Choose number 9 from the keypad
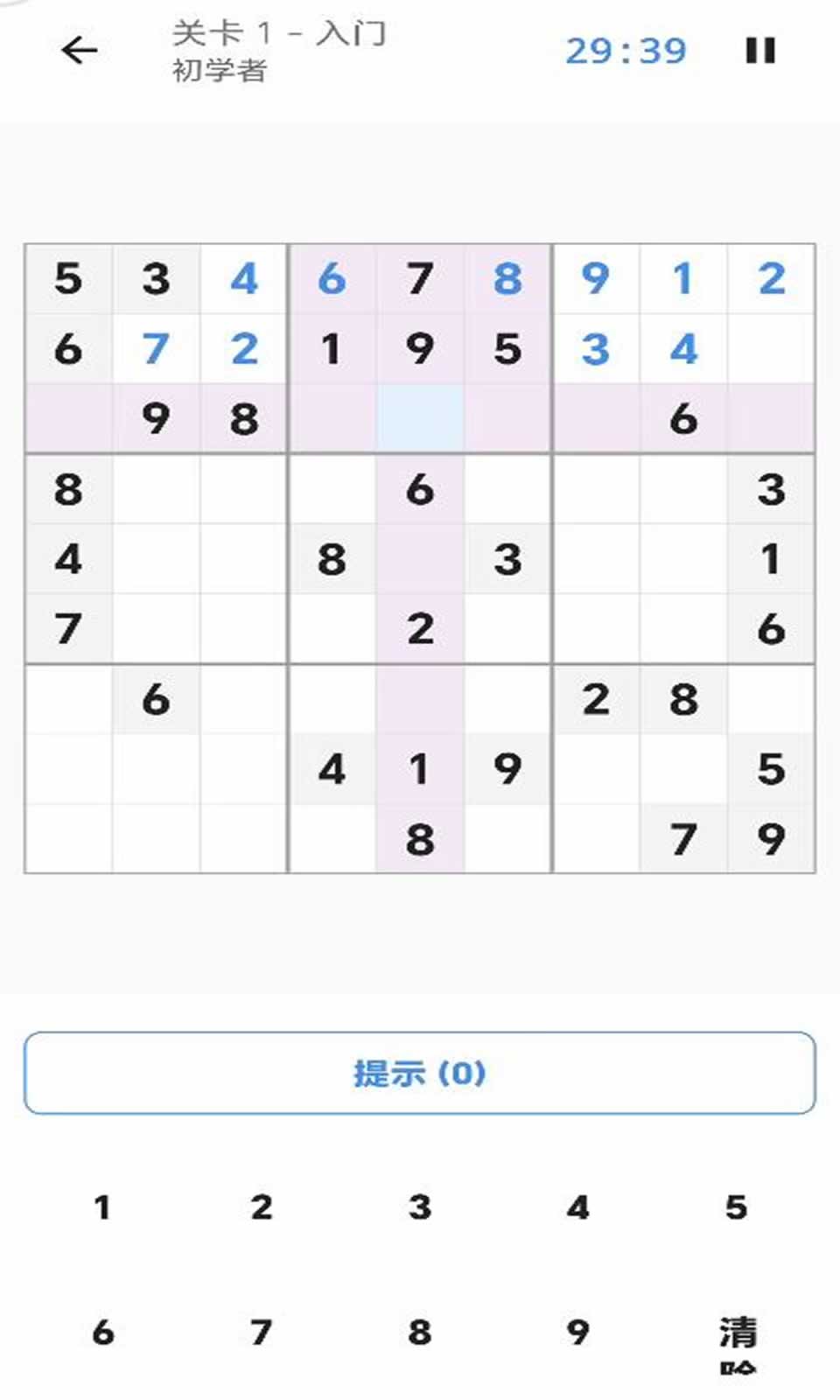 coord(577,1333)
